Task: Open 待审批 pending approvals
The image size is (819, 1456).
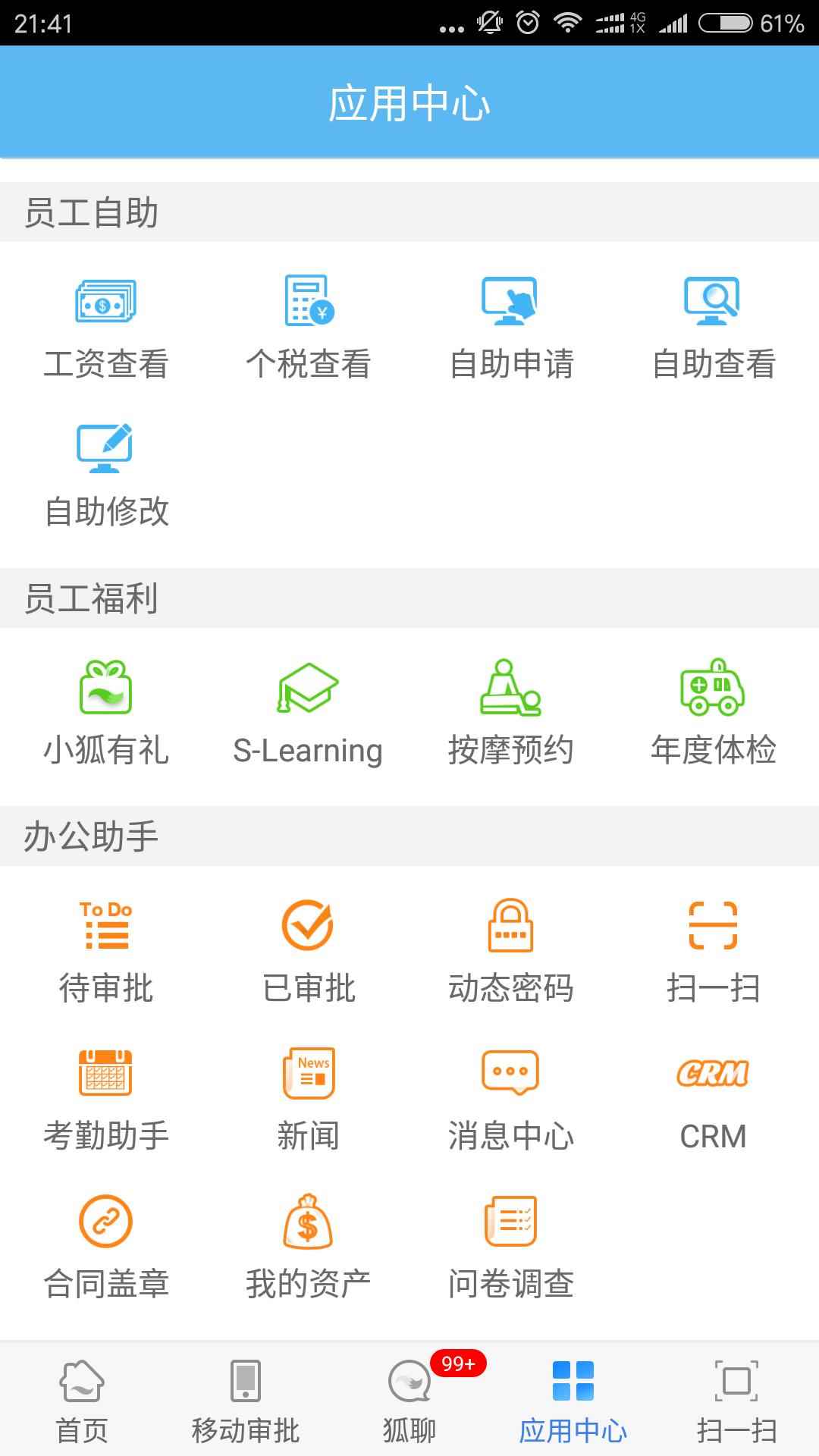Action: 105,952
